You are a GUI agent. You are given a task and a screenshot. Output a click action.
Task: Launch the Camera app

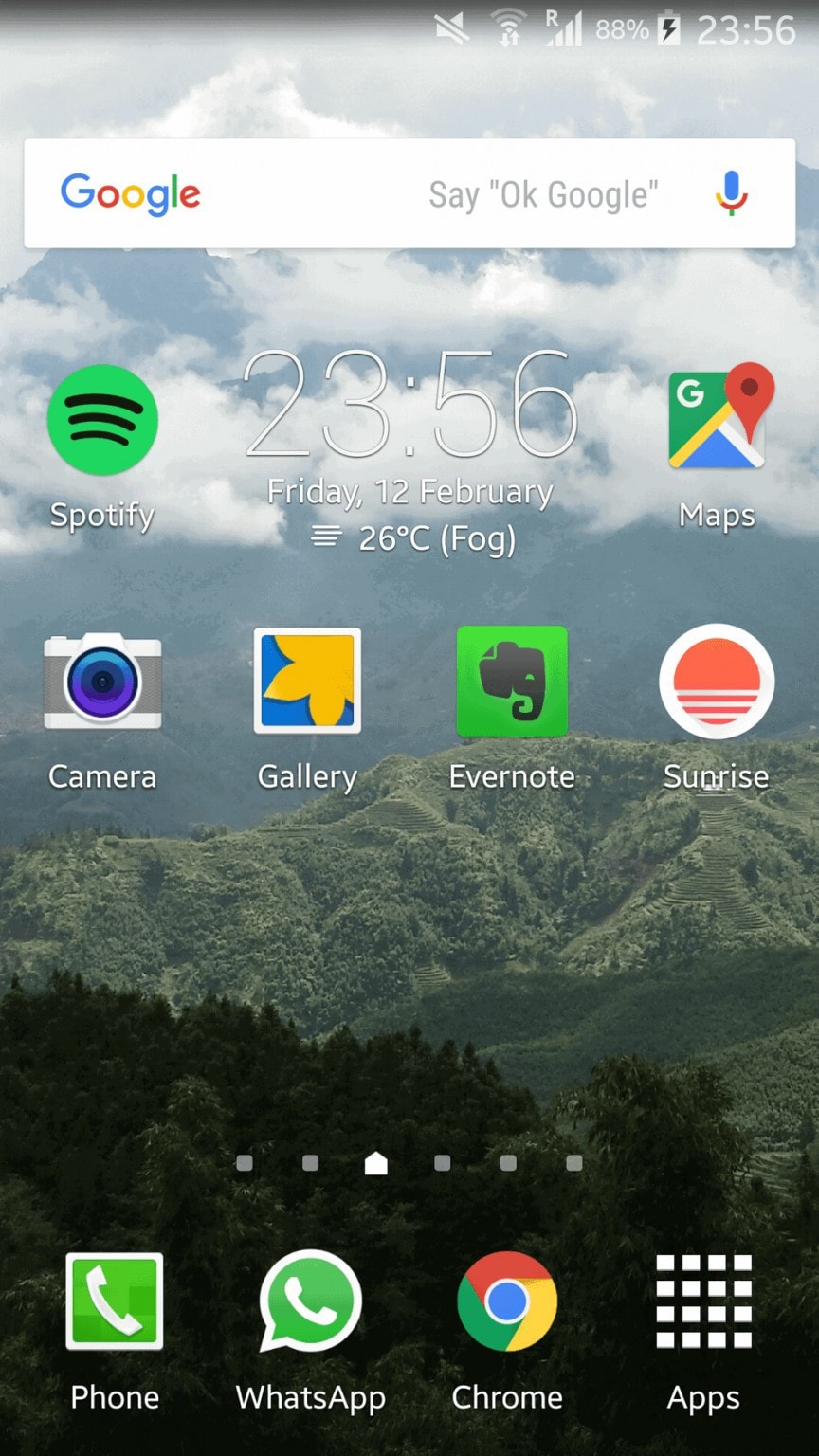102,682
